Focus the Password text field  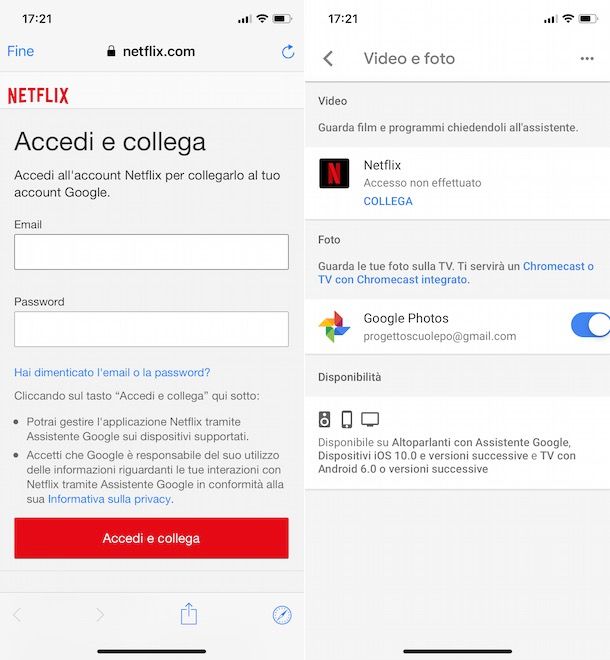pos(151,329)
